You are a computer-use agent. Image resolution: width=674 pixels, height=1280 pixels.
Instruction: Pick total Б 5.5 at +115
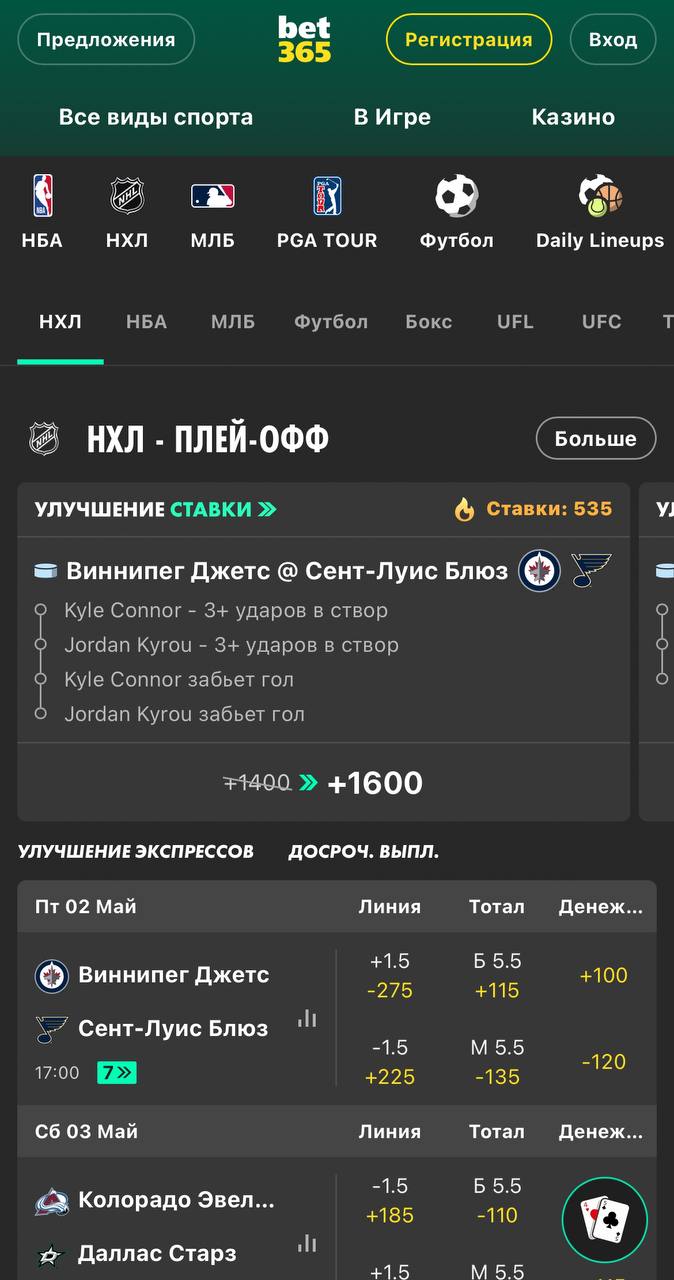497,976
